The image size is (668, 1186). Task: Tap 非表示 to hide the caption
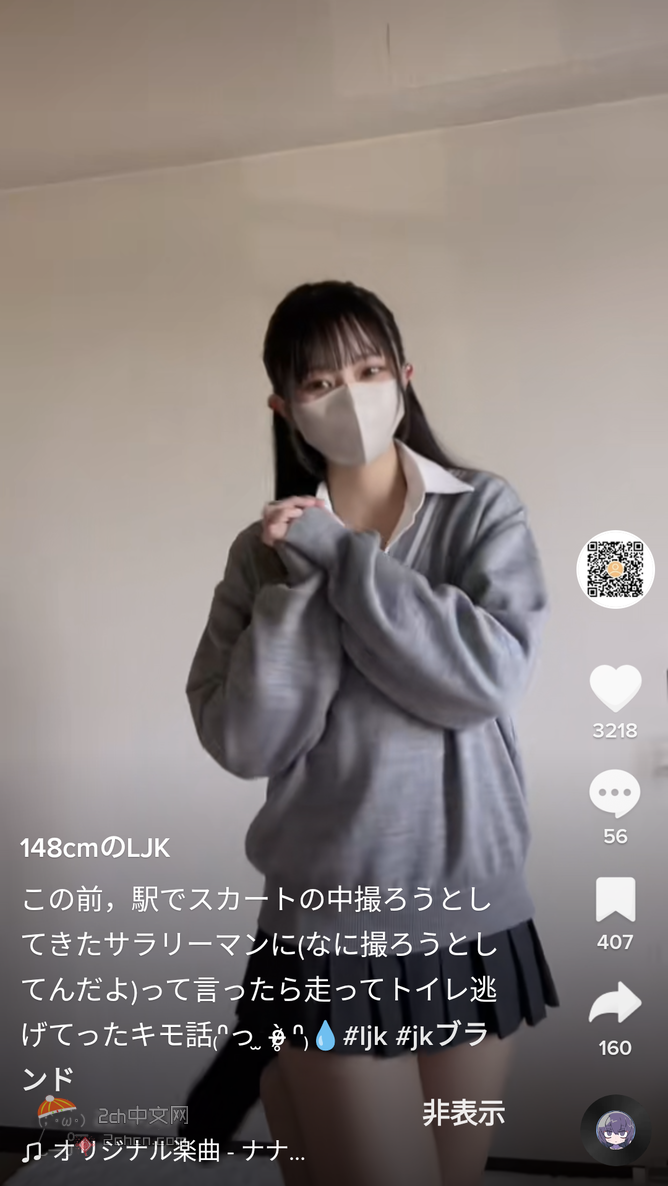[463, 1113]
